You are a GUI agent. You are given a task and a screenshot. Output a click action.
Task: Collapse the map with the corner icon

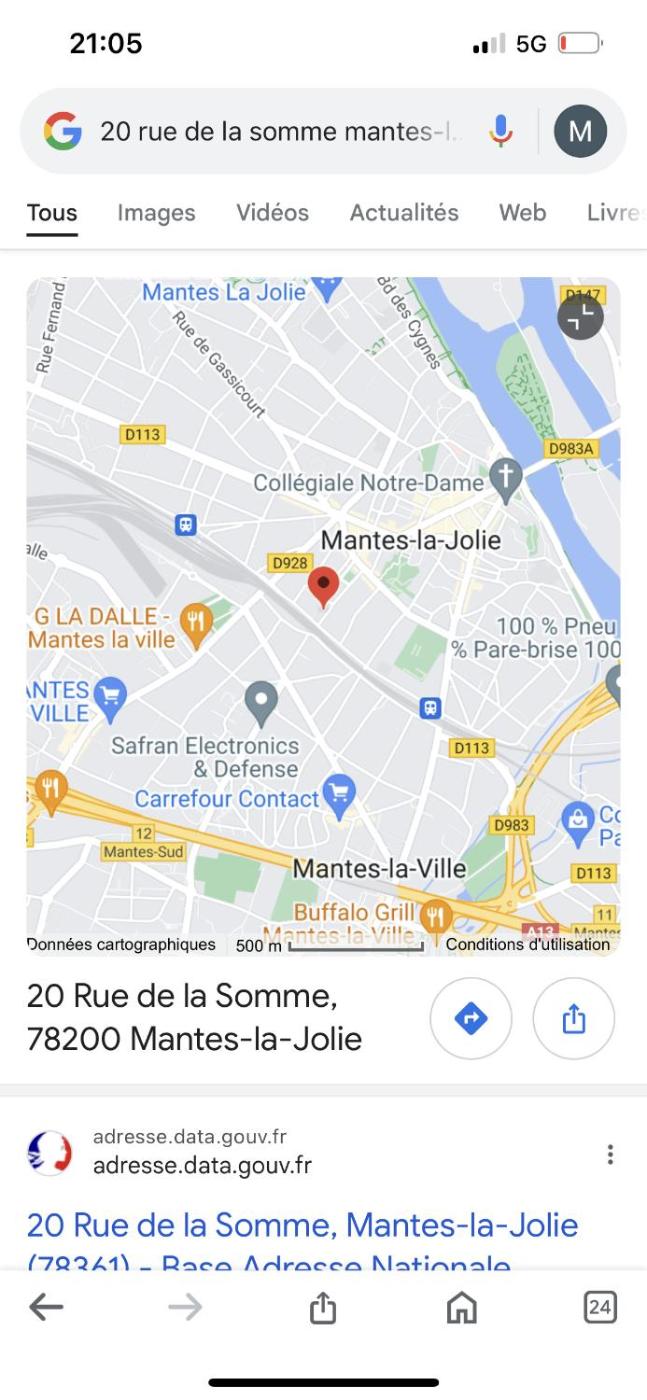pyautogui.click(x=580, y=317)
